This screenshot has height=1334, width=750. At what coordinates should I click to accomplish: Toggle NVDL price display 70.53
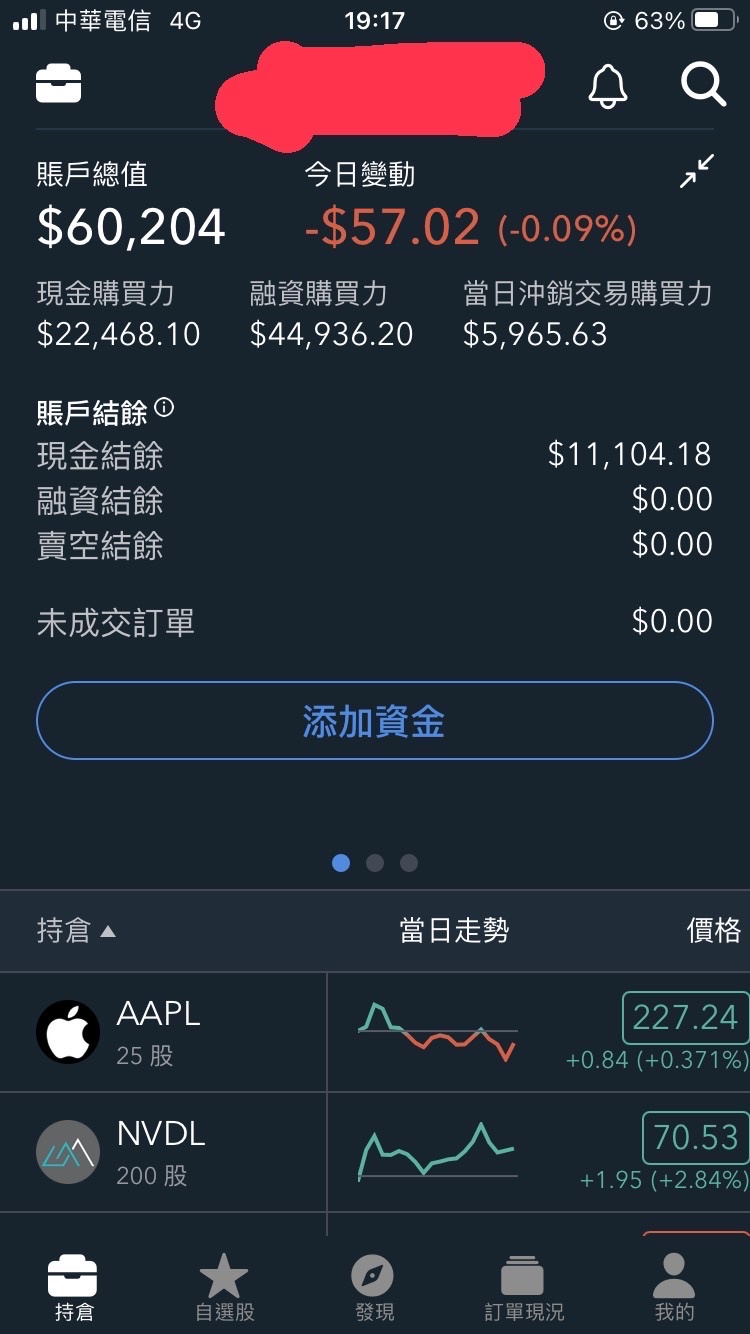point(695,1138)
